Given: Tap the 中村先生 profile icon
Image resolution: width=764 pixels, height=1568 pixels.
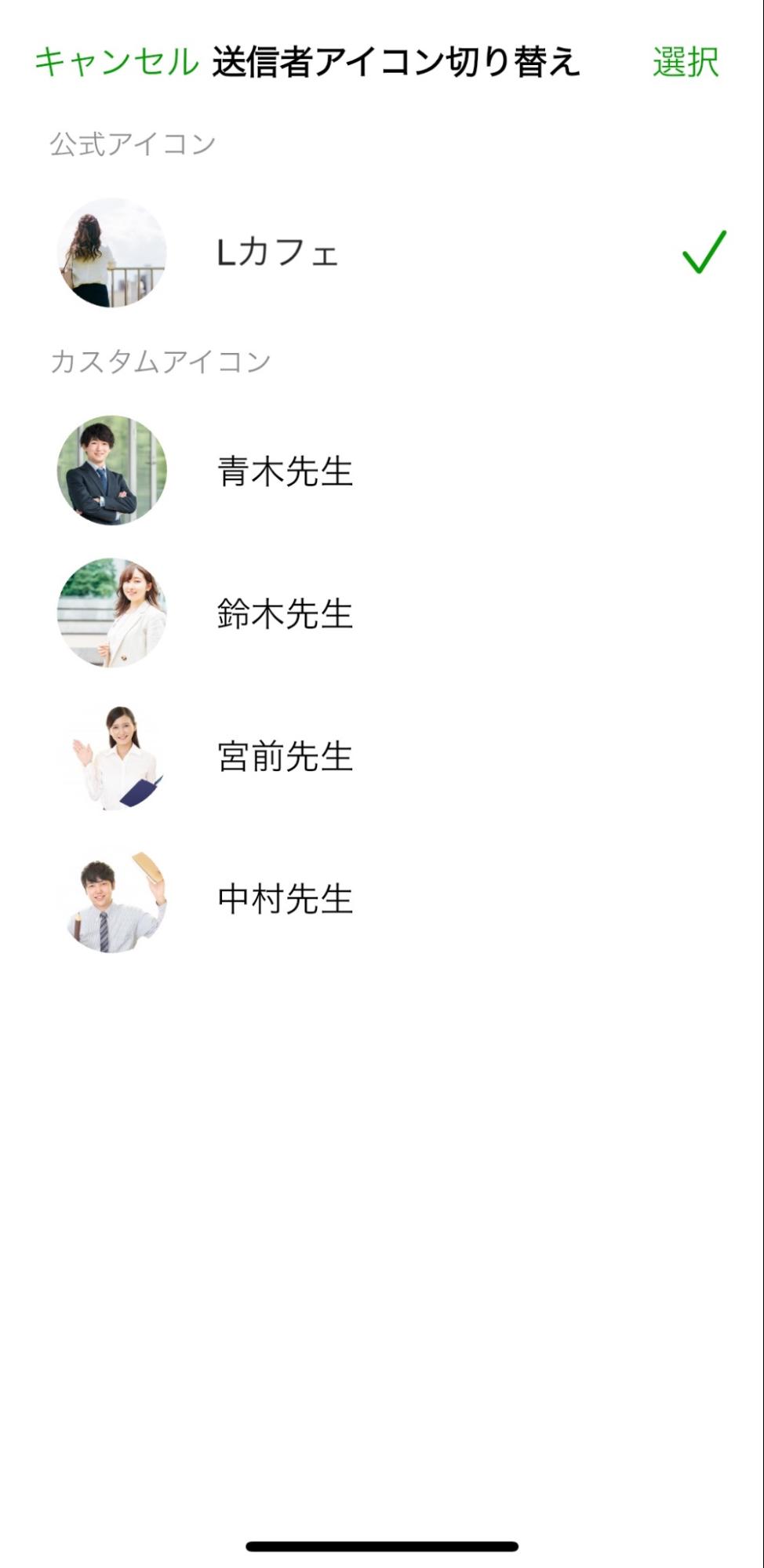Looking at the screenshot, I should (114, 898).
